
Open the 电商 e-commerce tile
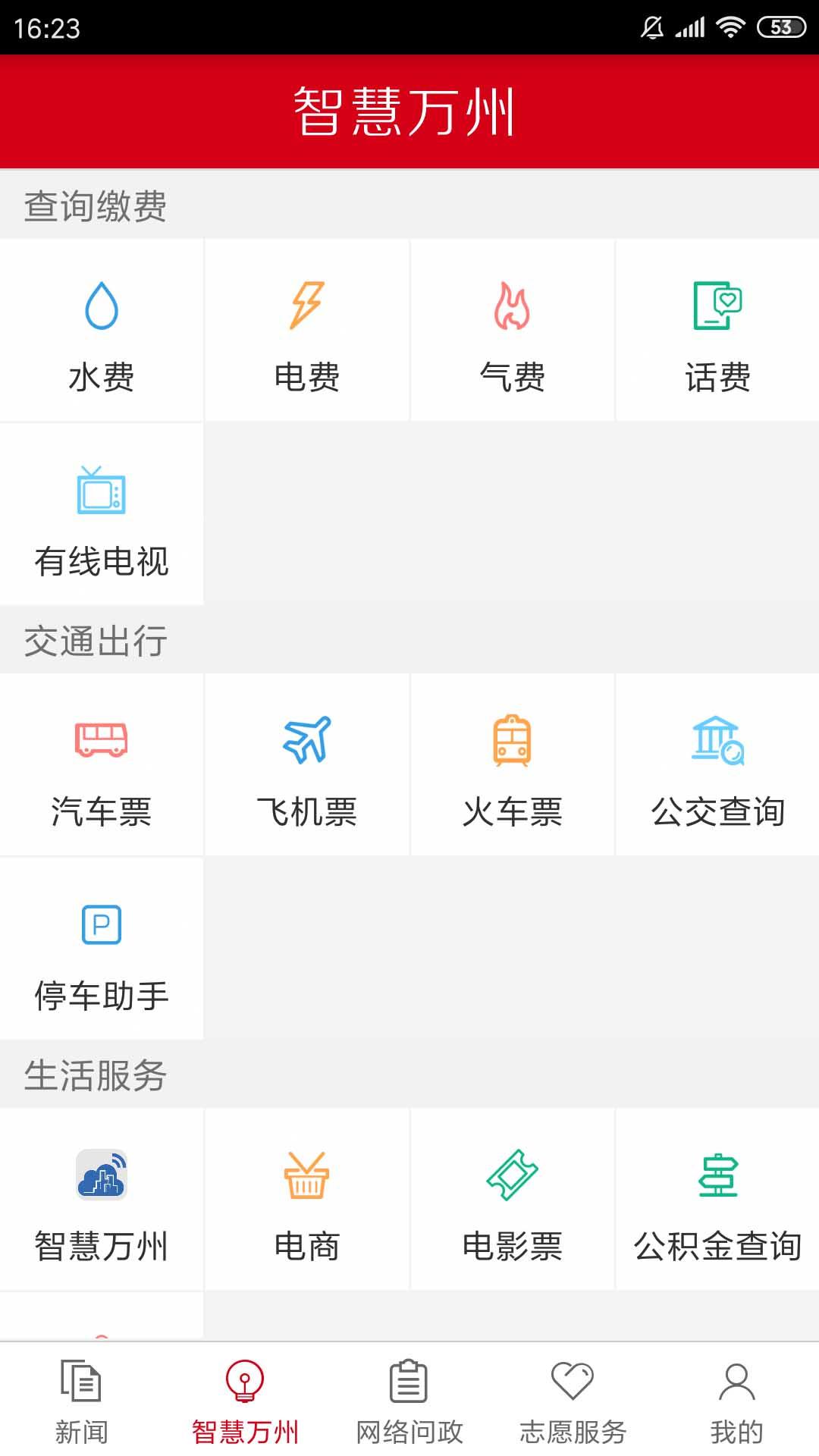pyautogui.click(x=306, y=1200)
